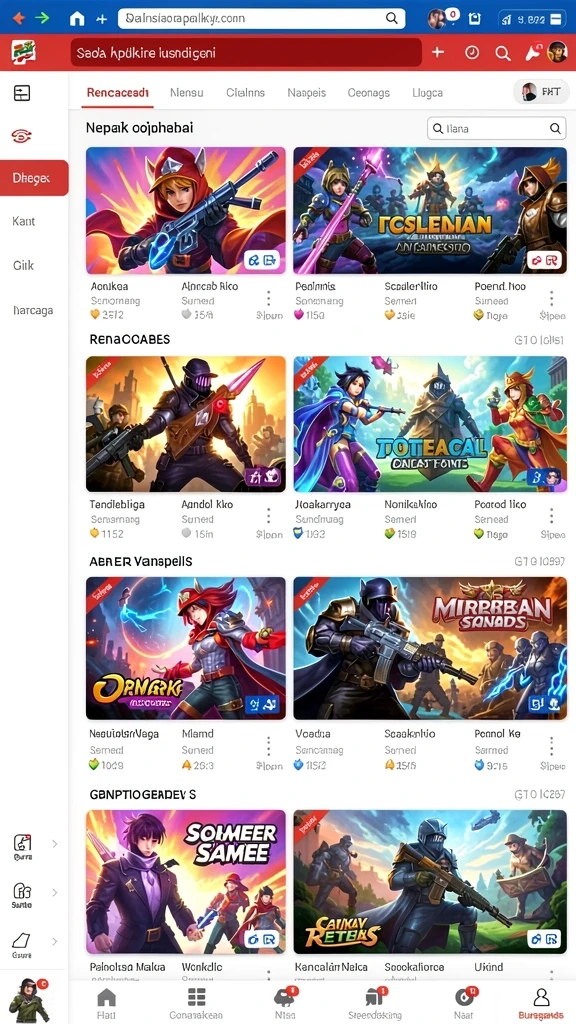Tap the plus icon in the red header
This screenshot has height=1024, width=576.
(x=438, y=52)
